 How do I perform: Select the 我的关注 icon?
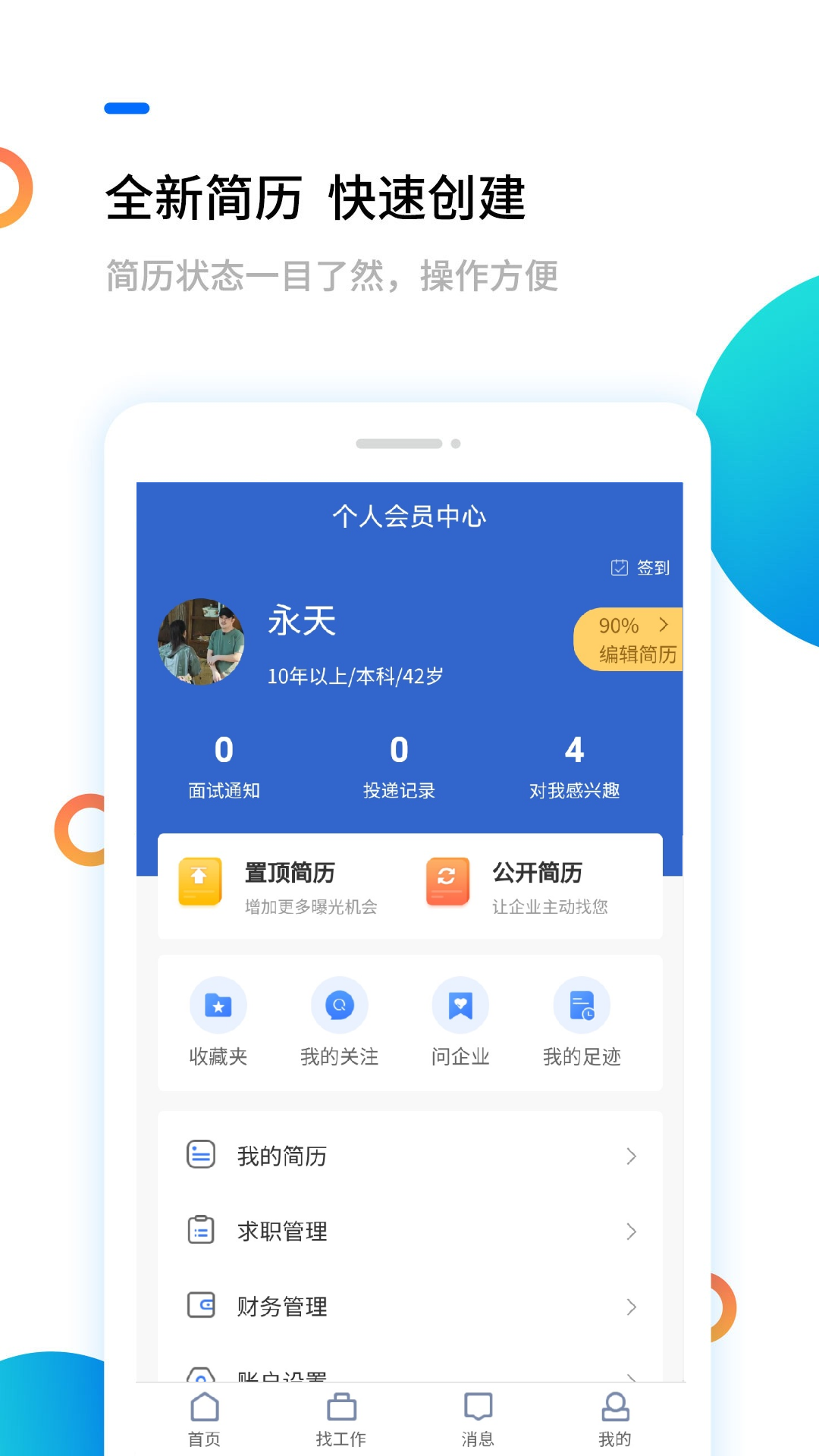[x=339, y=1005]
